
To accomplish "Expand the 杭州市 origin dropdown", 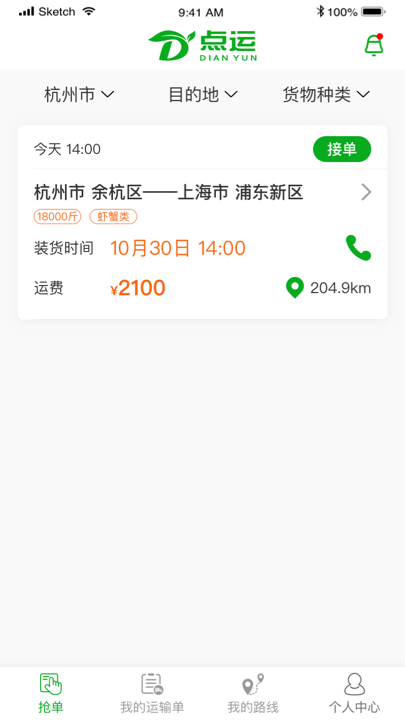I will click(x=79, y=95).
